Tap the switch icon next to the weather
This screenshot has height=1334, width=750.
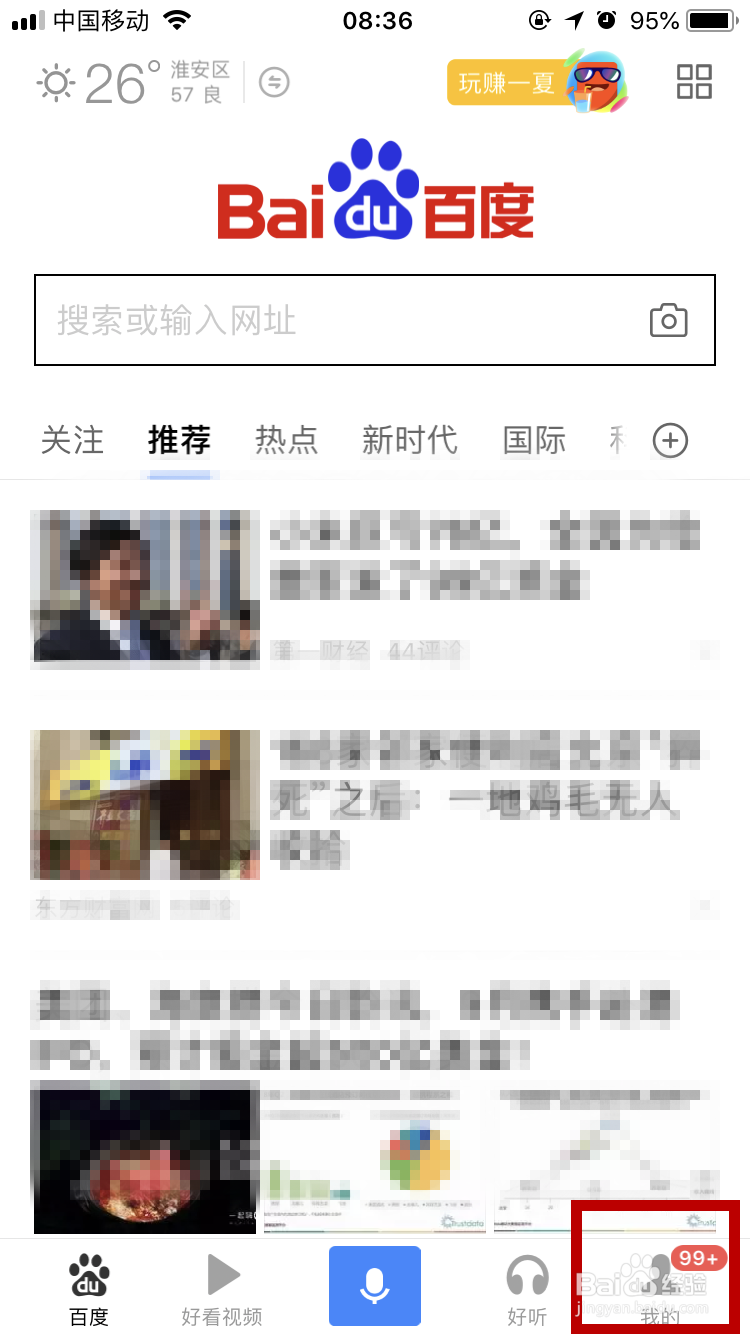(x=273, y=83)
